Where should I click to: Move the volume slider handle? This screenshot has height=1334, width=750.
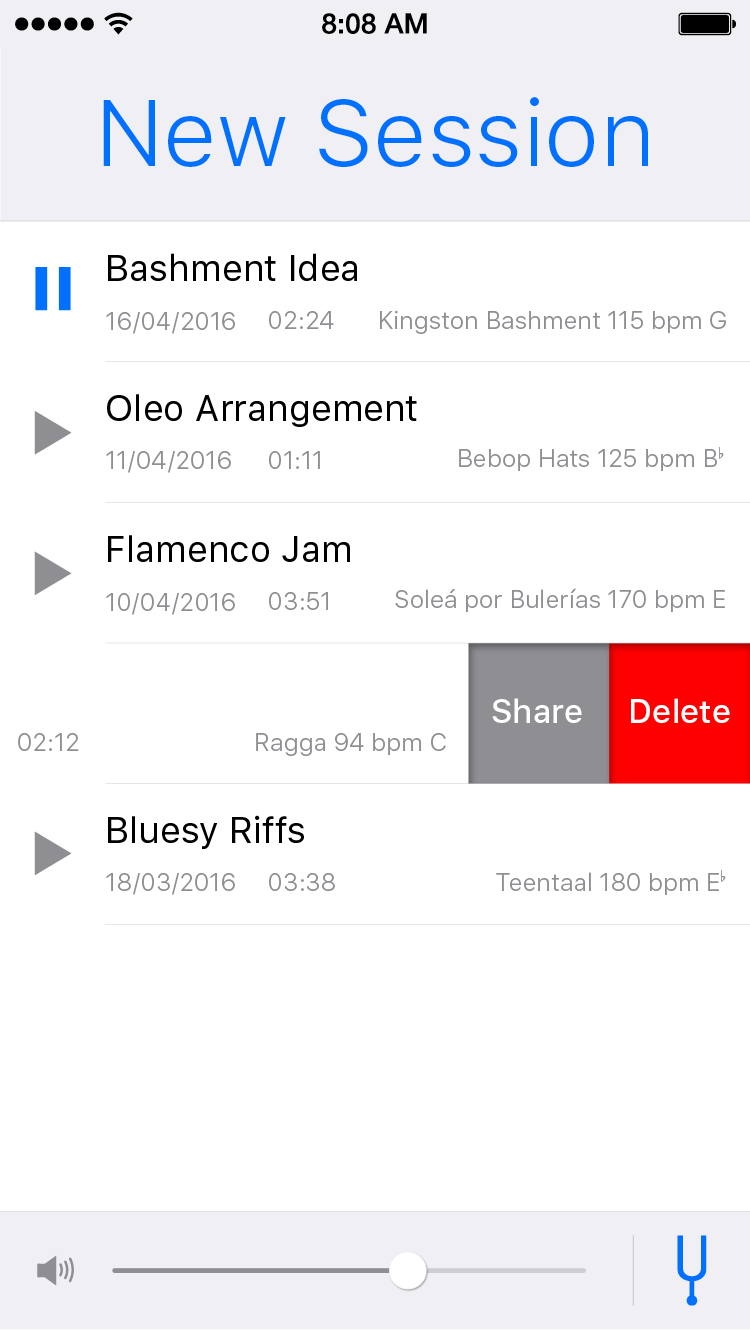407,1270
